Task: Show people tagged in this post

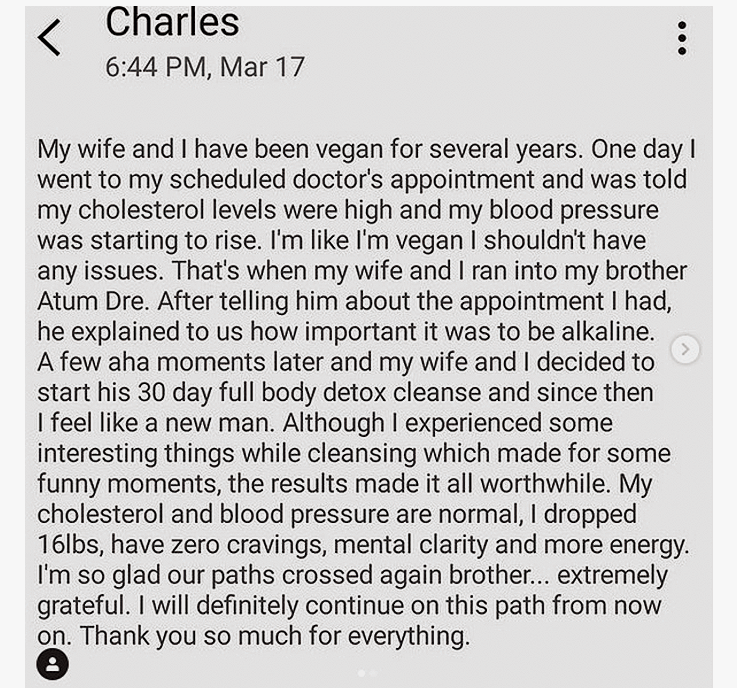Action: coord(53,664)
